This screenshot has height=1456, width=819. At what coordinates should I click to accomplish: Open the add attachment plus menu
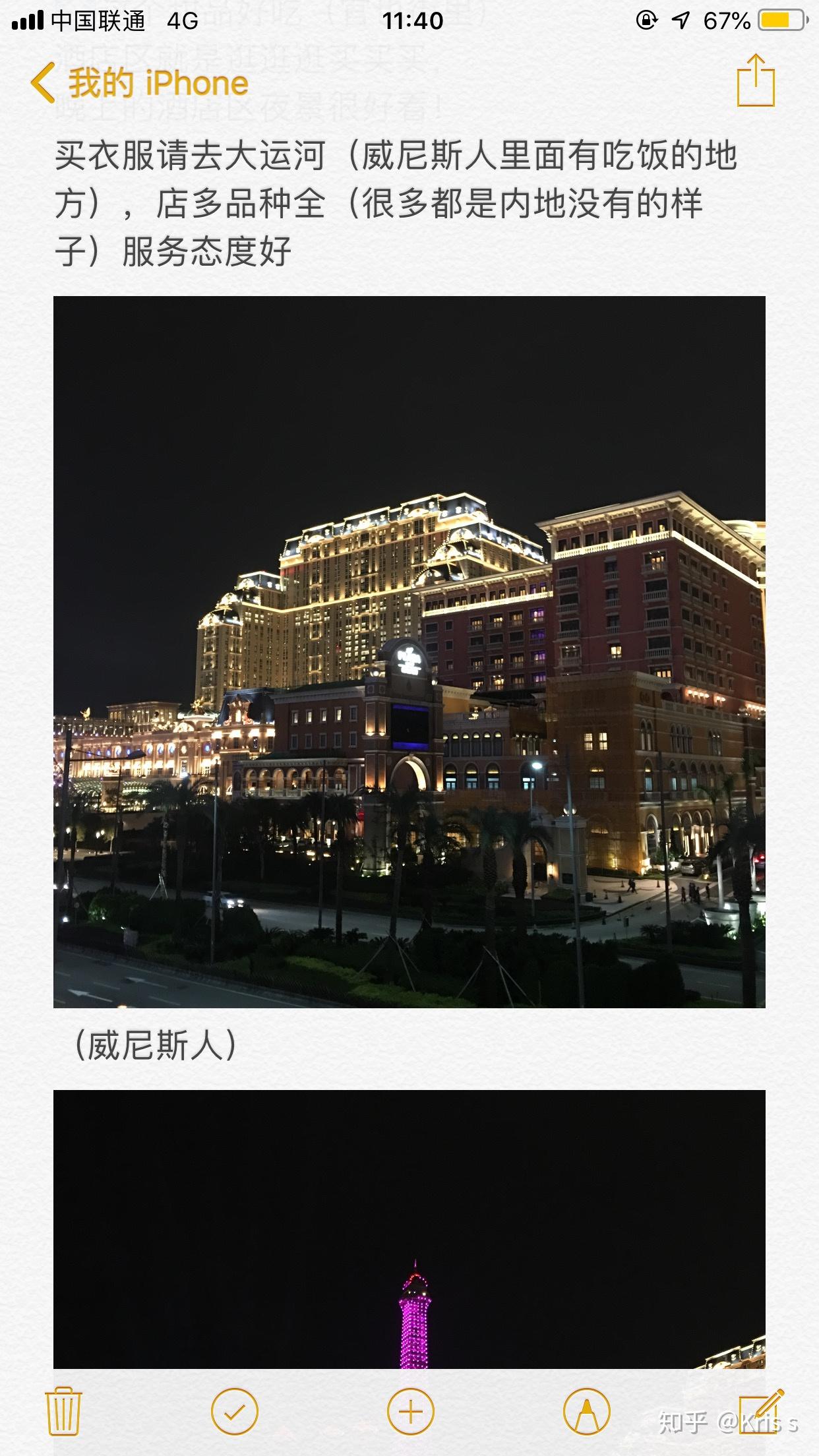(x=410, y=1412)
